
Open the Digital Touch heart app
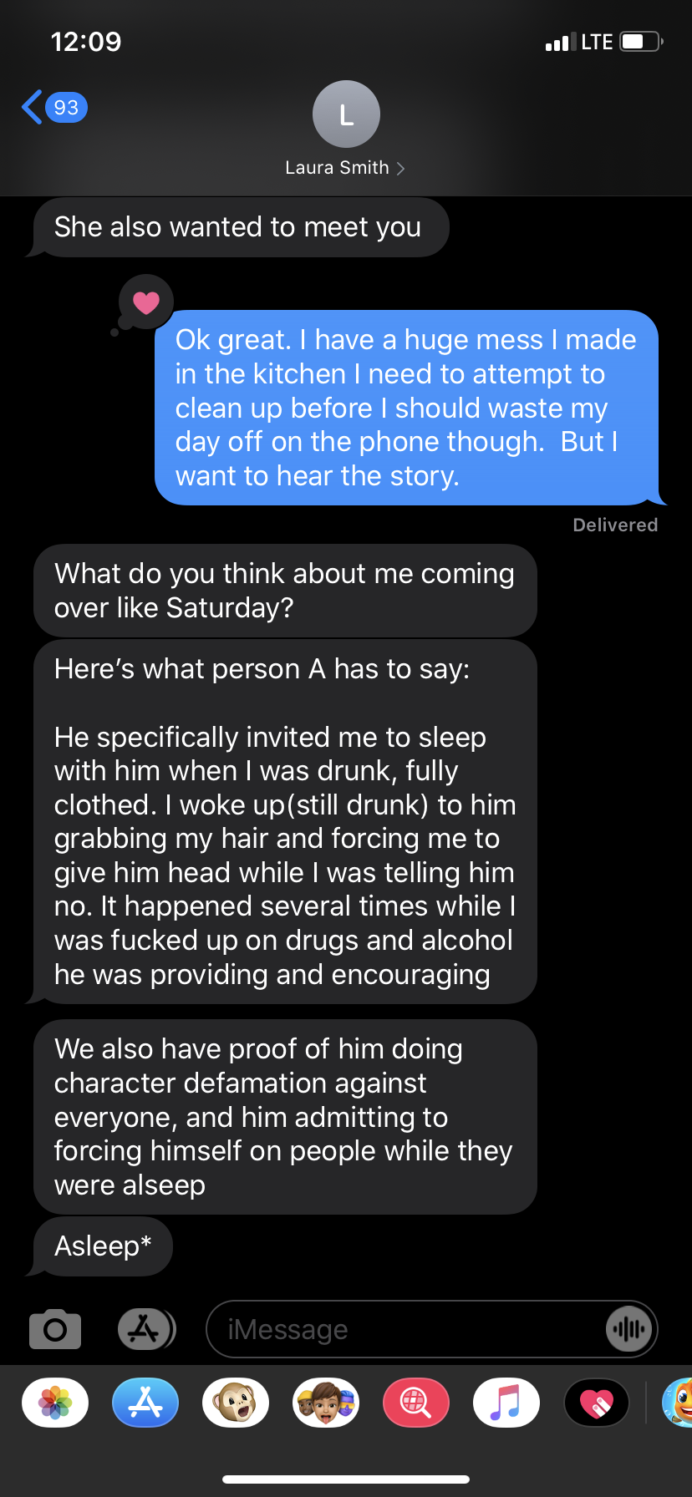(596, 1402)
